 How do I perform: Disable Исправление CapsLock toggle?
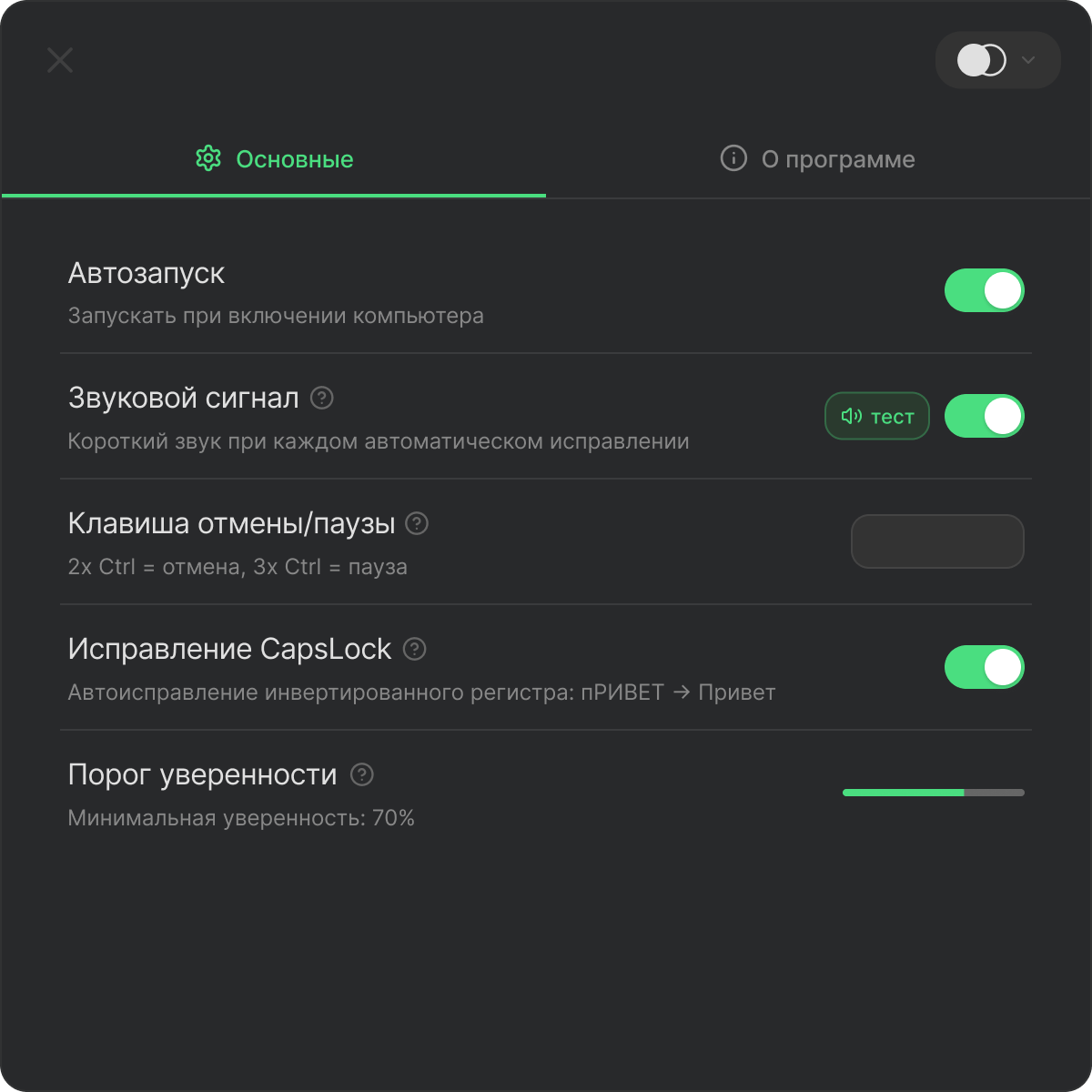[x=984, y=667]
